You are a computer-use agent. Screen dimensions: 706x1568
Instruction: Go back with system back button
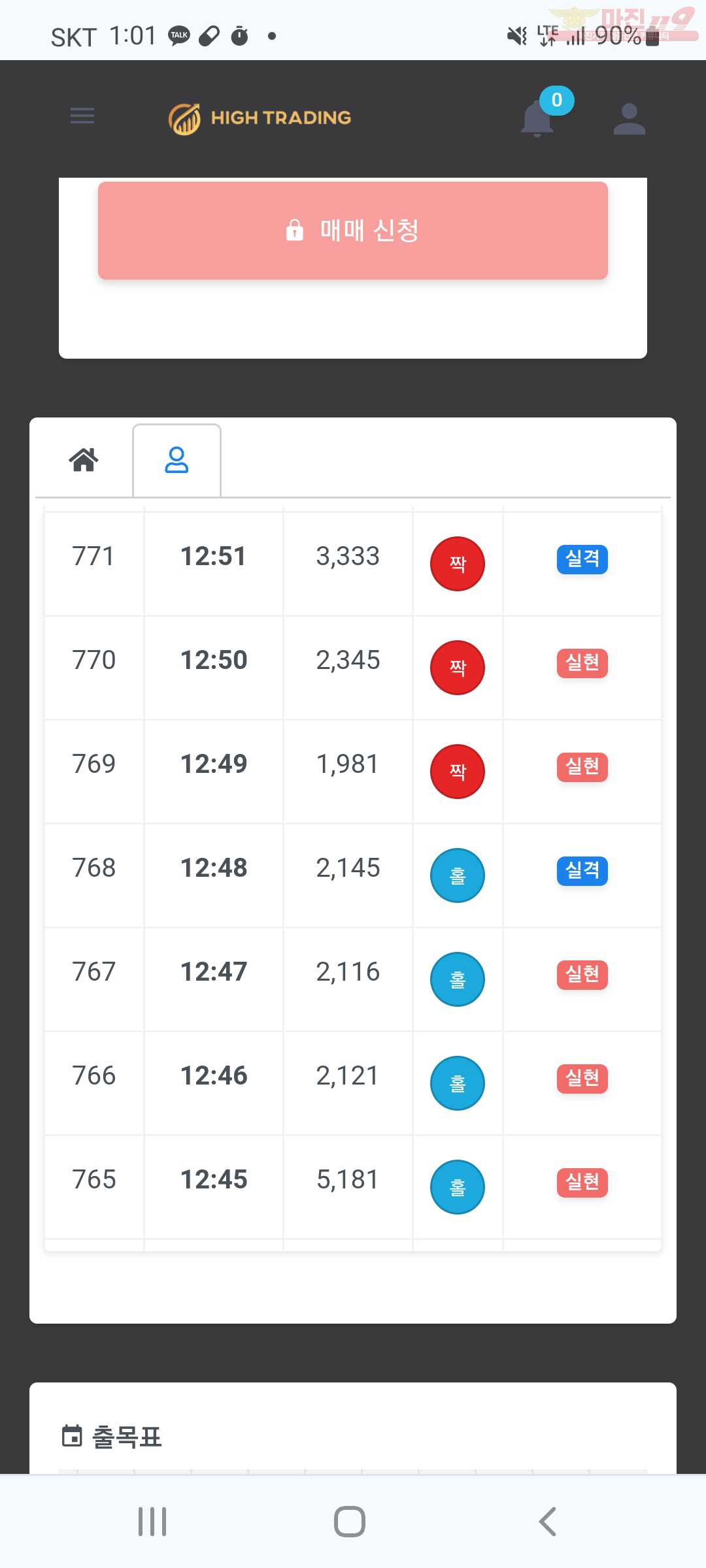[548, 1522]
